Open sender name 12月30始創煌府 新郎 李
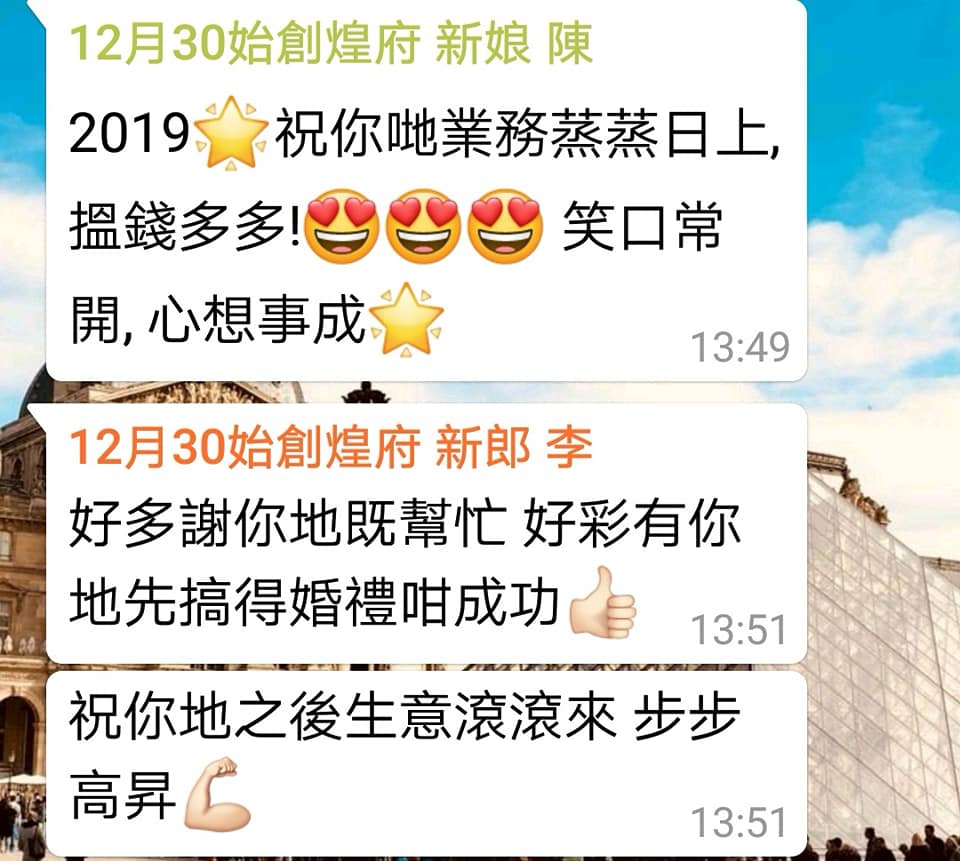960x861 pixels. point(331,450)
